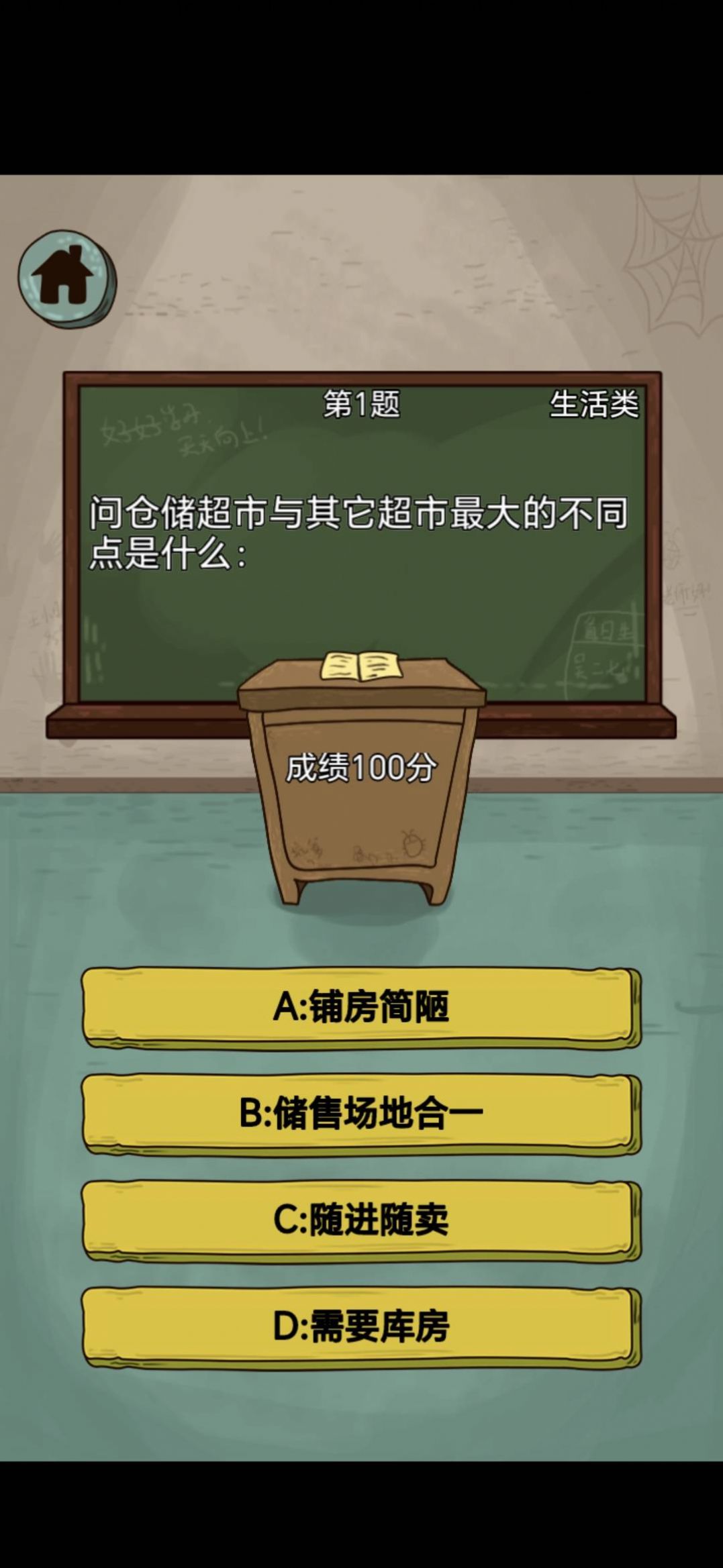Viewport: 723px width, 1568px height.
Task: Tap answer D: 需要库房
Action: [361, 1326]
